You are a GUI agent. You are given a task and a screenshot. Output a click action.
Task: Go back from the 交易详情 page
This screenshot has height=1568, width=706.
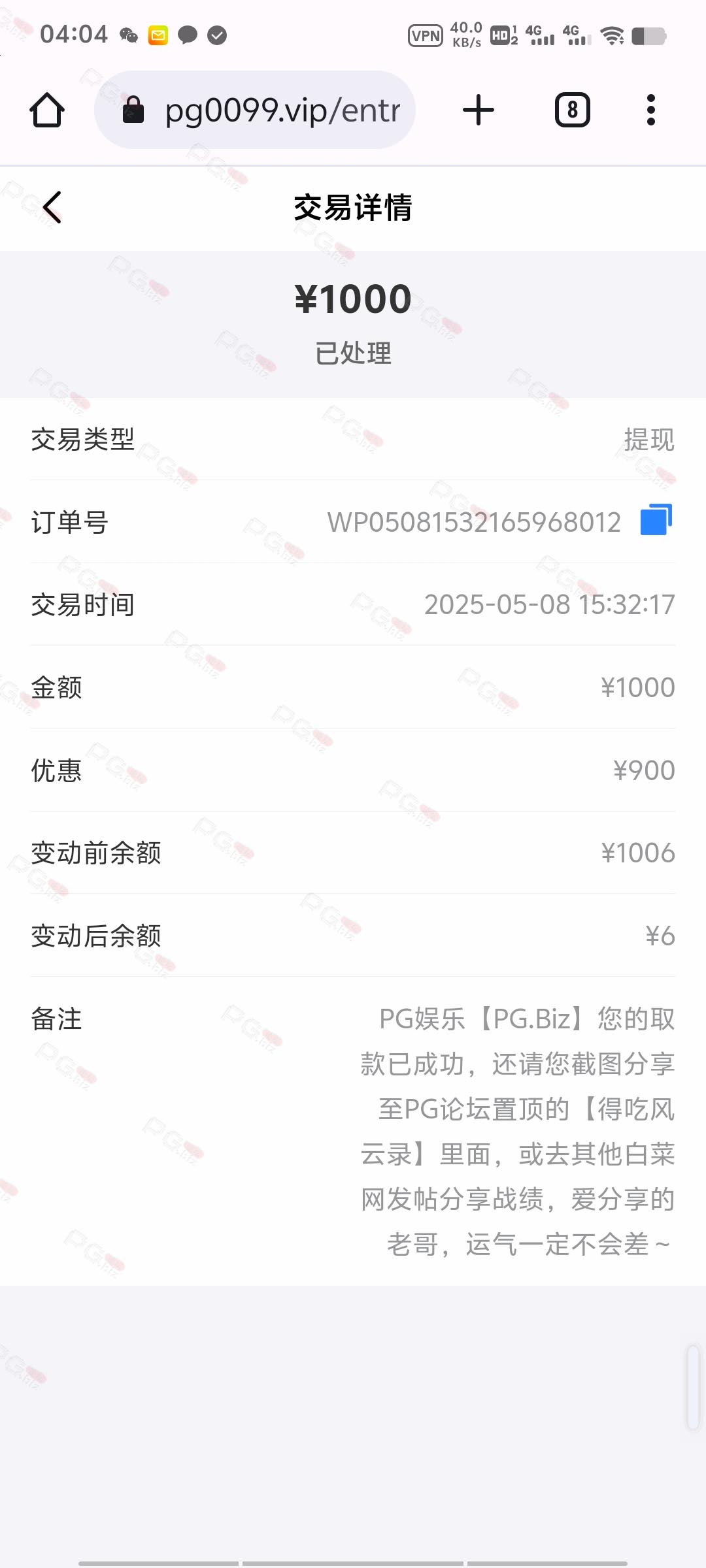coord(52,208)
